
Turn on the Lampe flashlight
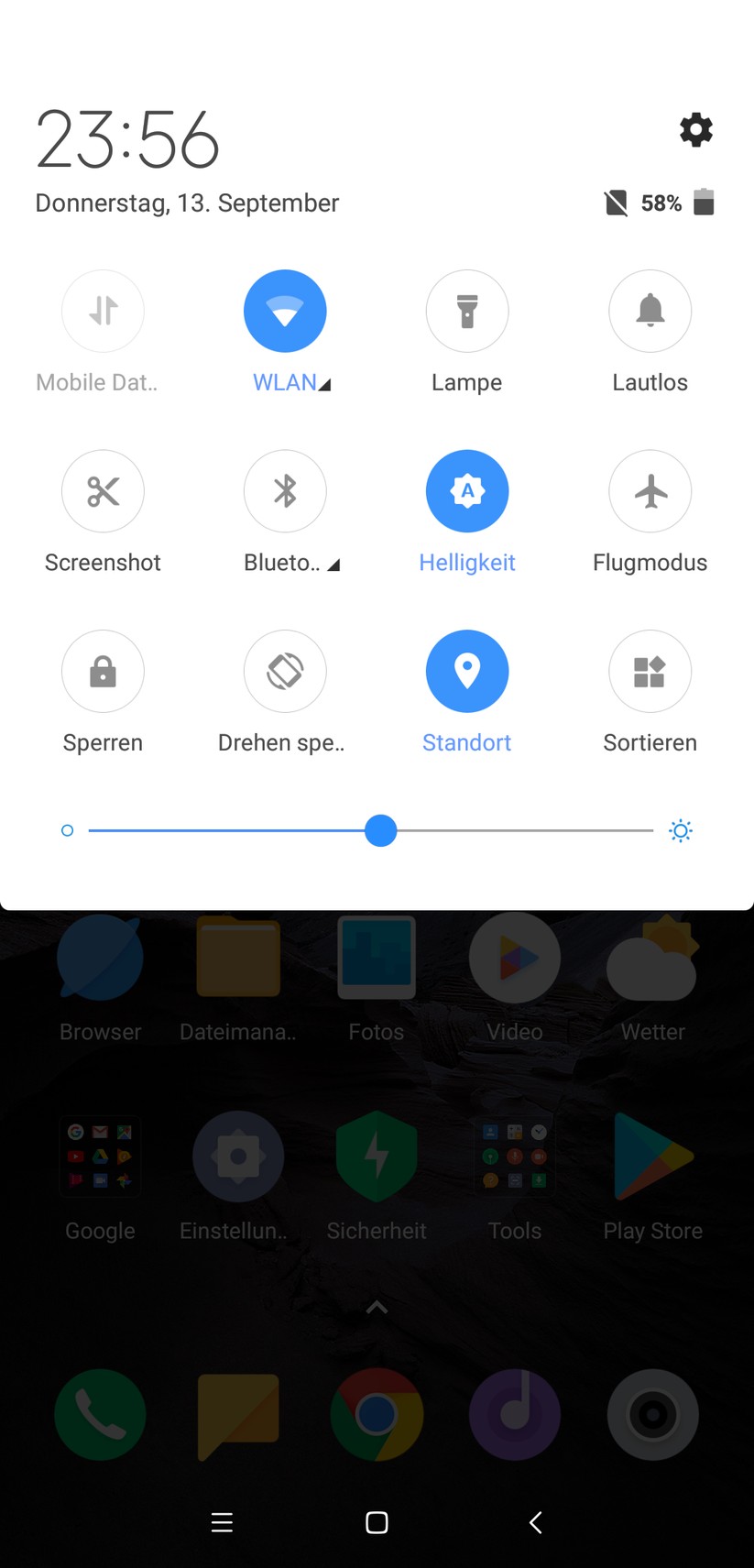[467, 312]
